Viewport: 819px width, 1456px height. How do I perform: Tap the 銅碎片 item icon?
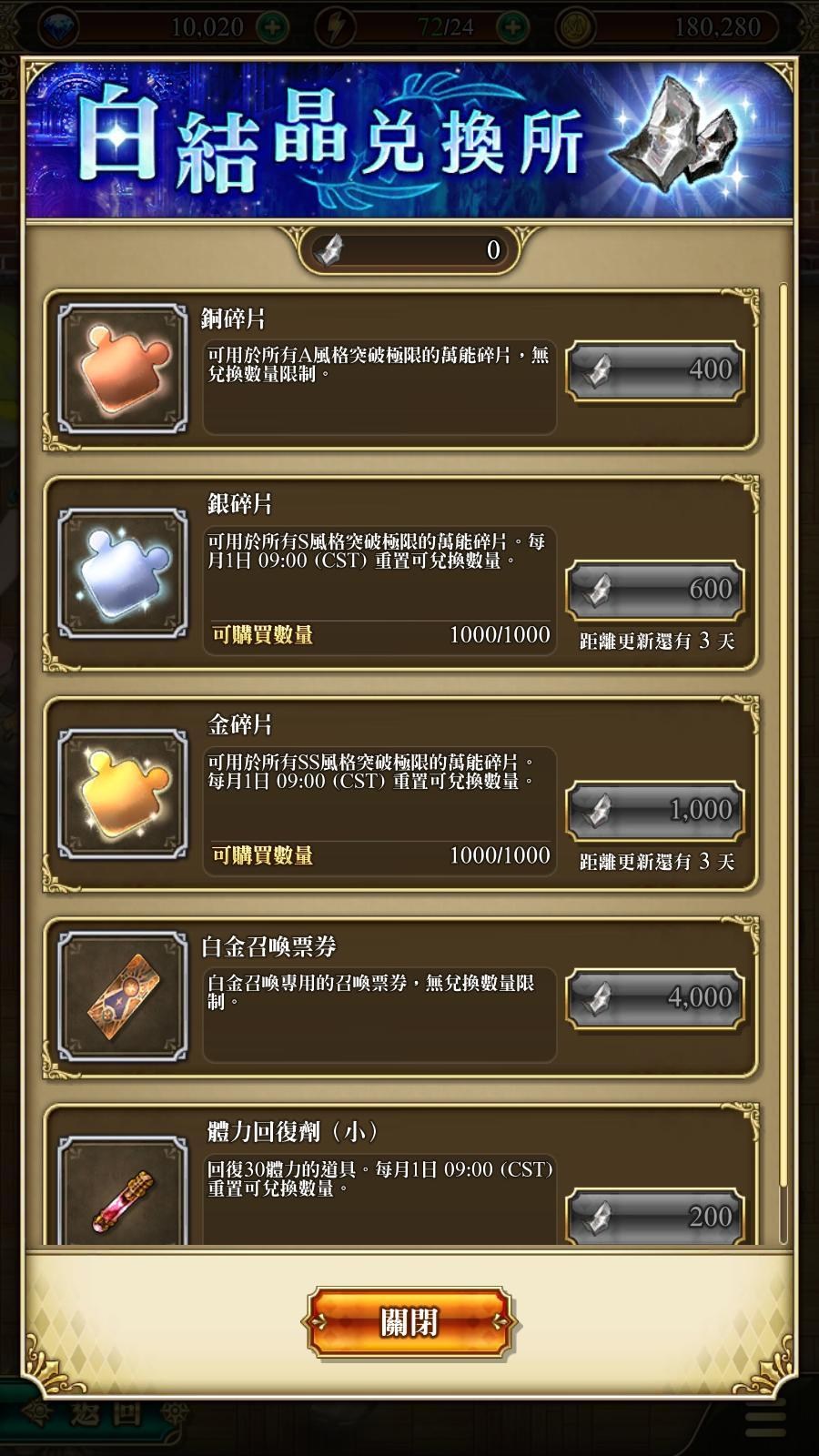click(123, 369)
